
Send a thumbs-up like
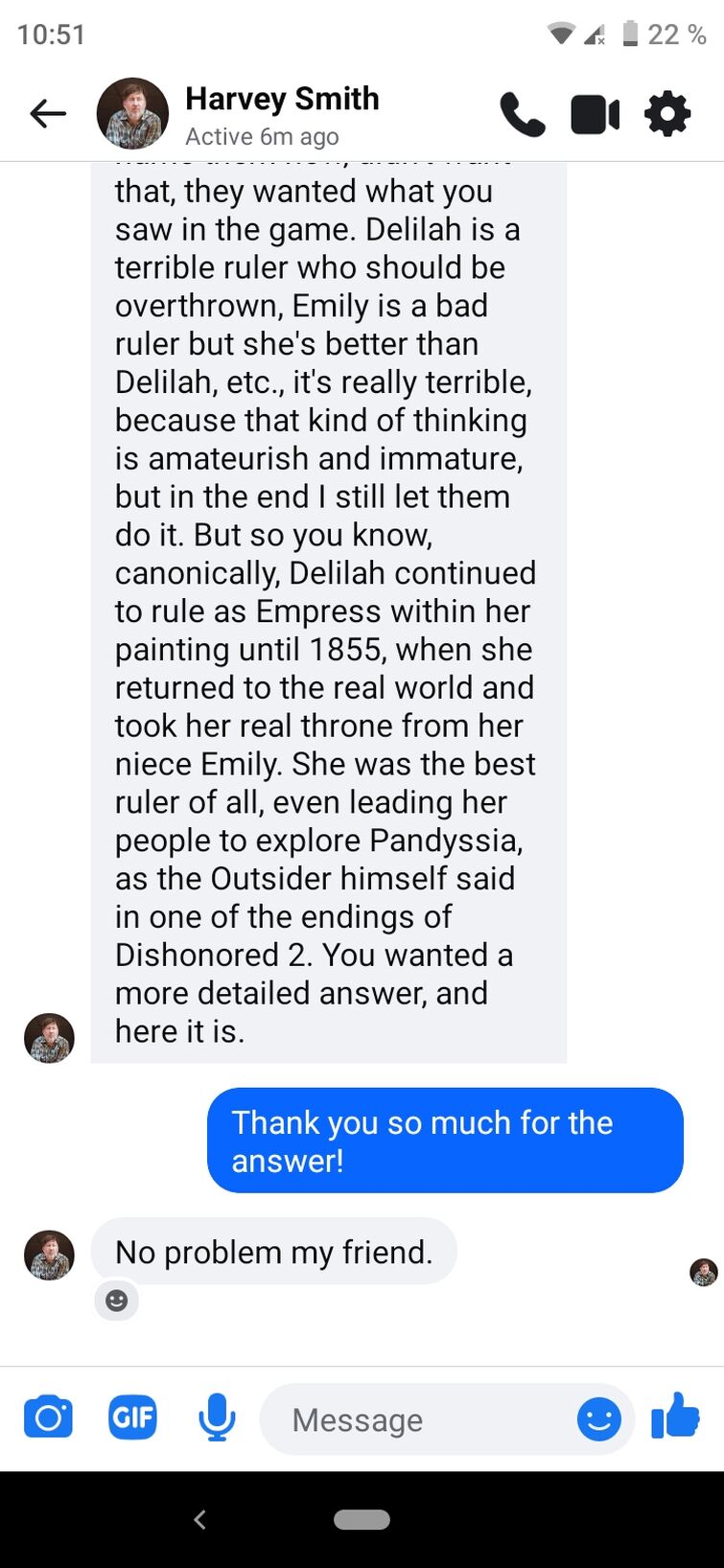[676, 1416]
